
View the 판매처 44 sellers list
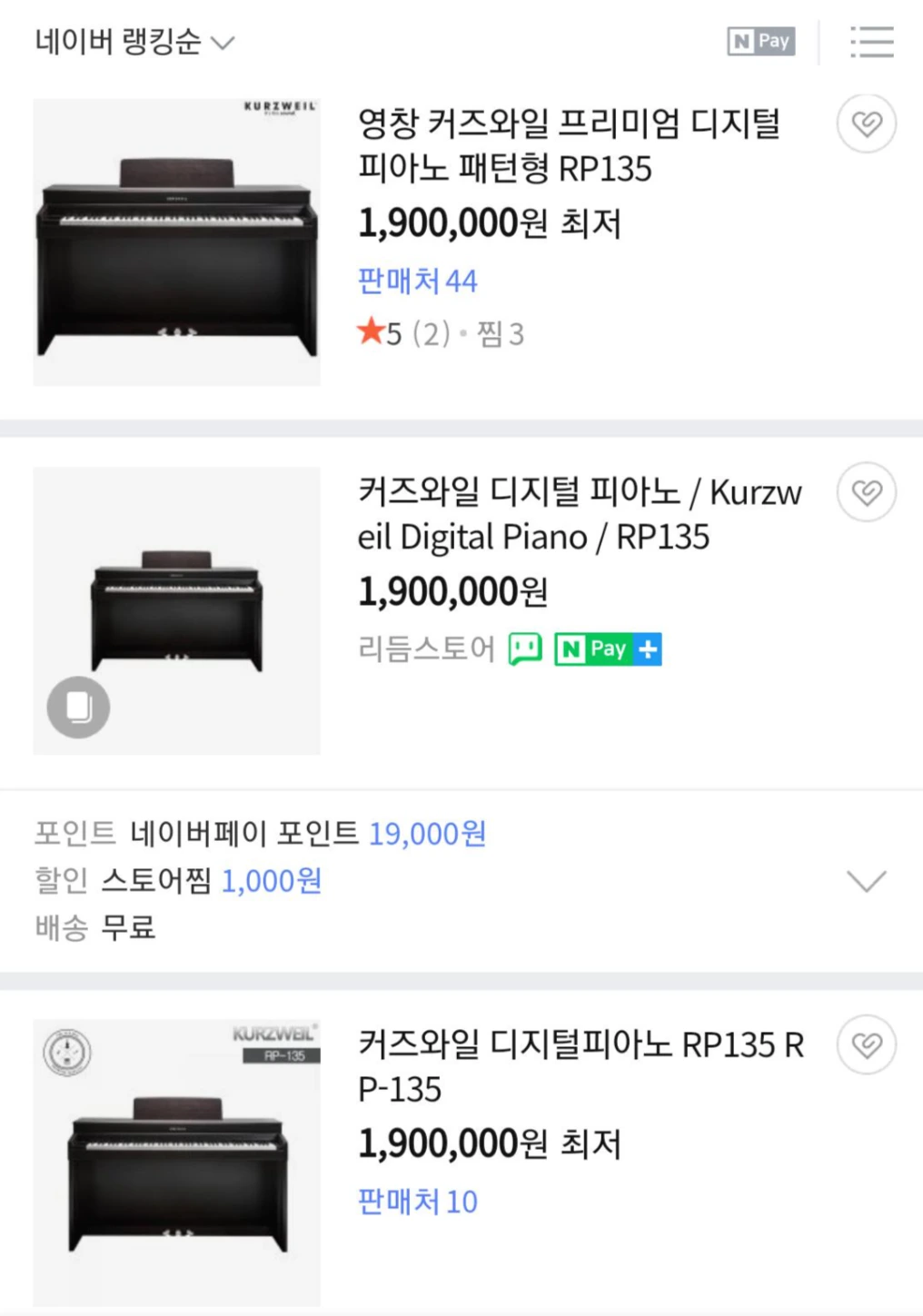point(417,282)
